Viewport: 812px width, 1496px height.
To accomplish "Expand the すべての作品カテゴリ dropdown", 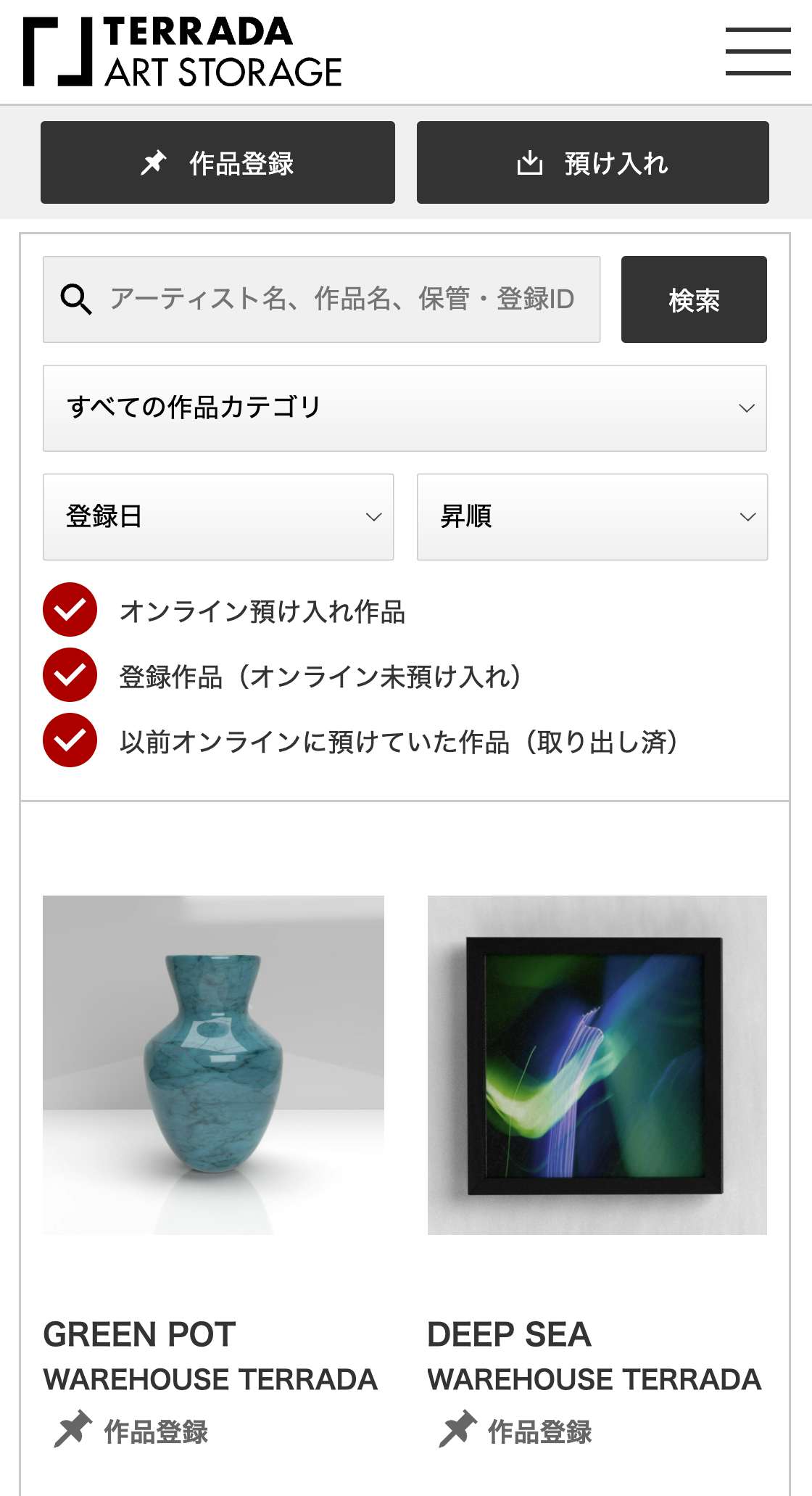I will pos(405,408).
